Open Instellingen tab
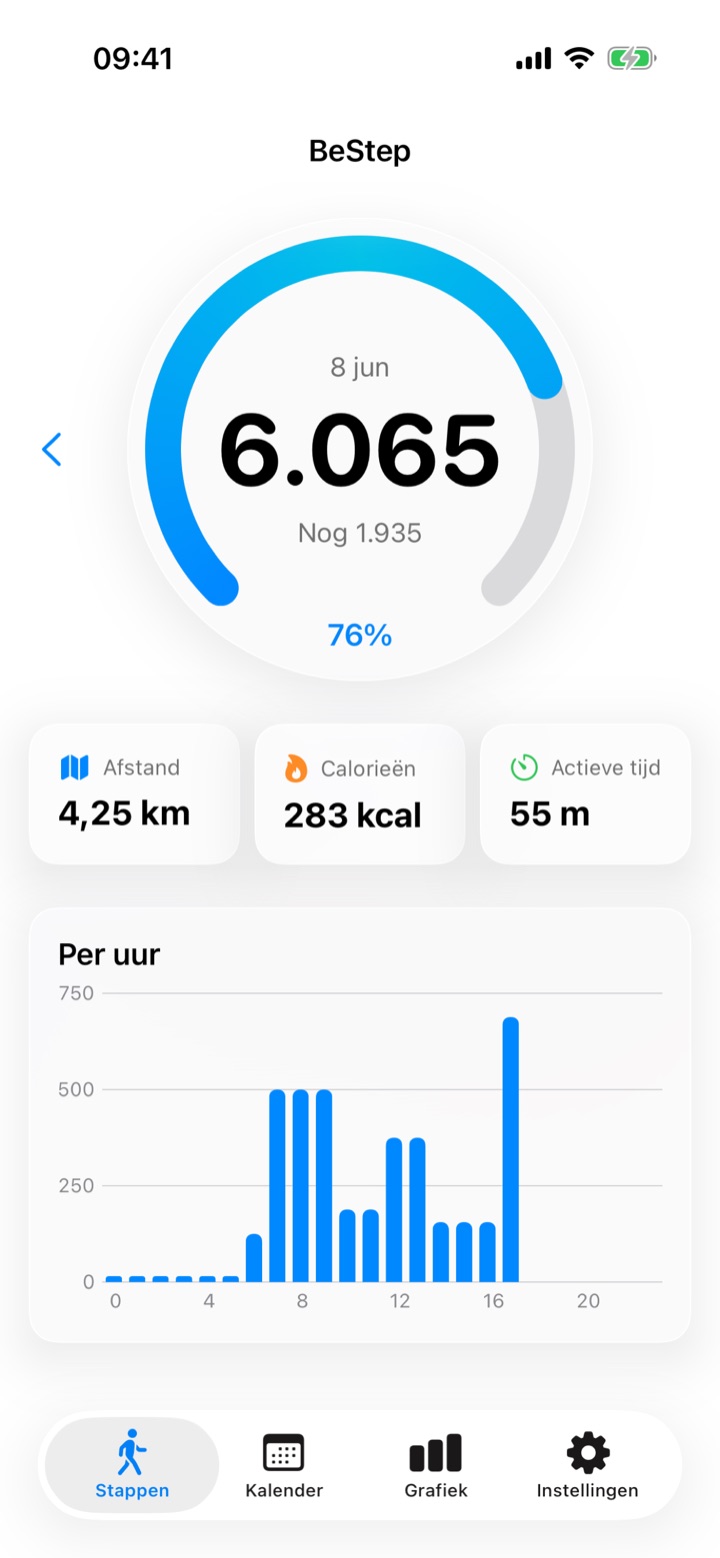This screenshot has width=720, height=1558. click(x=587, y=1466)
